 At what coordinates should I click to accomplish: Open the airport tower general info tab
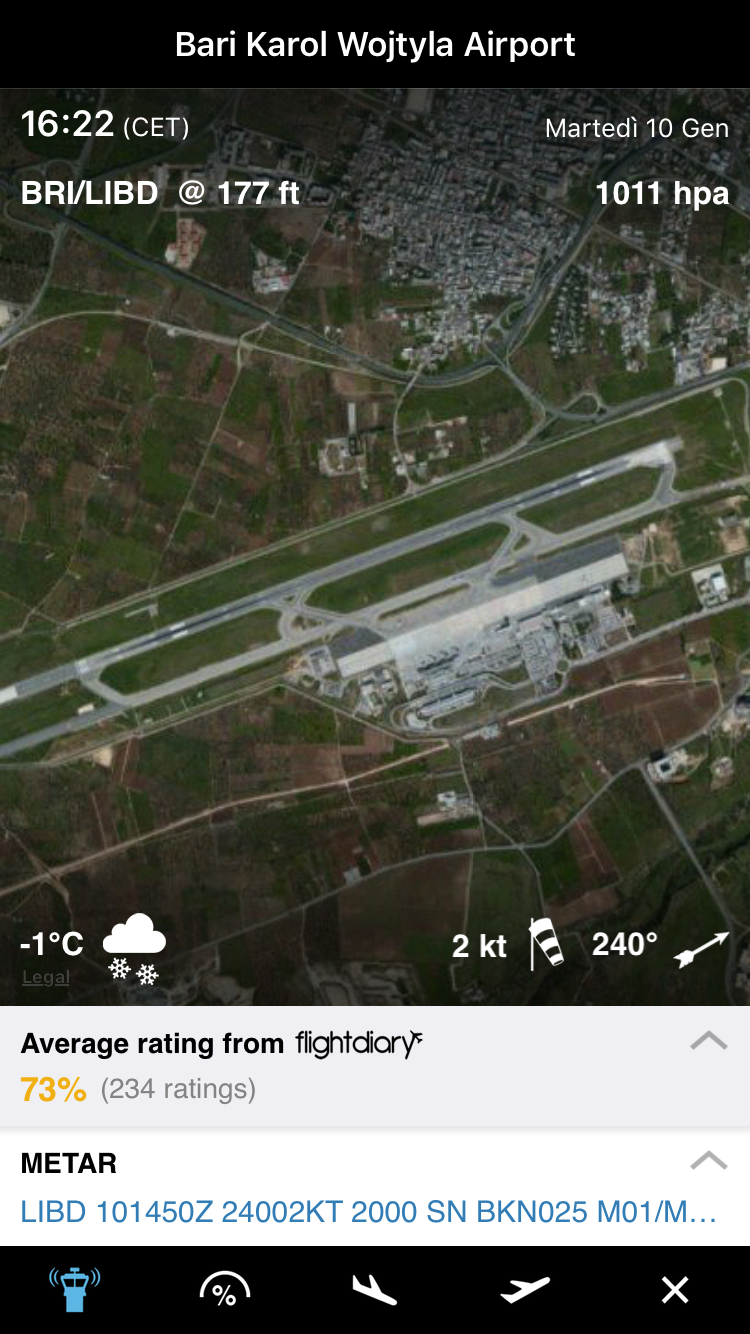click(x=75, y=1290)
